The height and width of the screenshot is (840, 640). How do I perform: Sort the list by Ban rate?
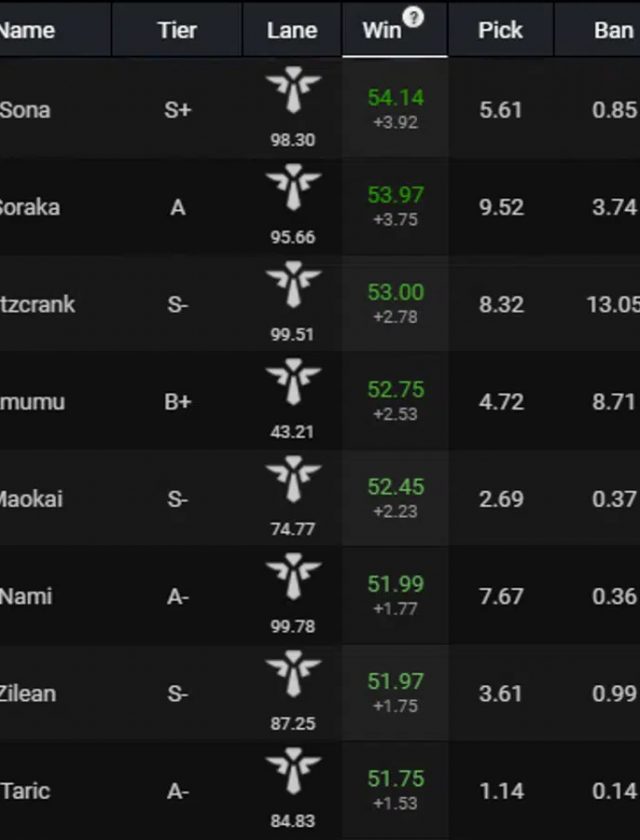(612, 30)
